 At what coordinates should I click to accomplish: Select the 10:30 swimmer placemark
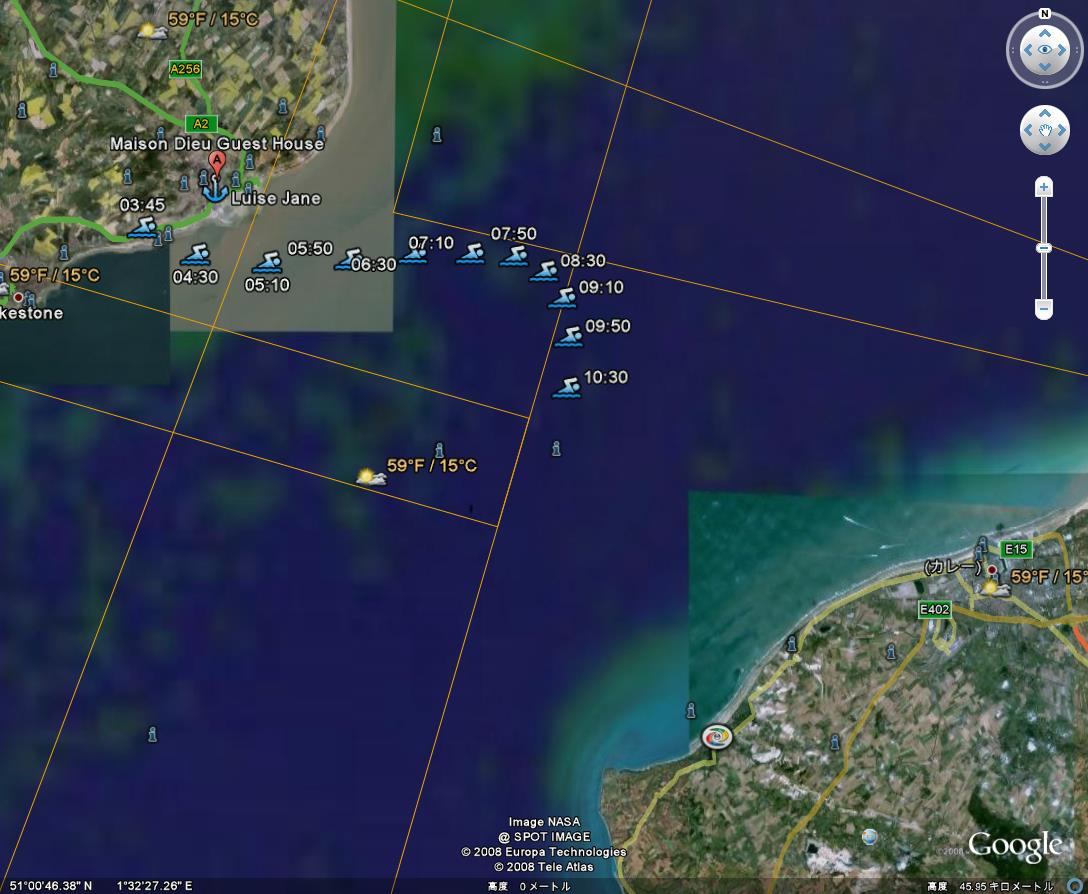click(x=567, y=388)
